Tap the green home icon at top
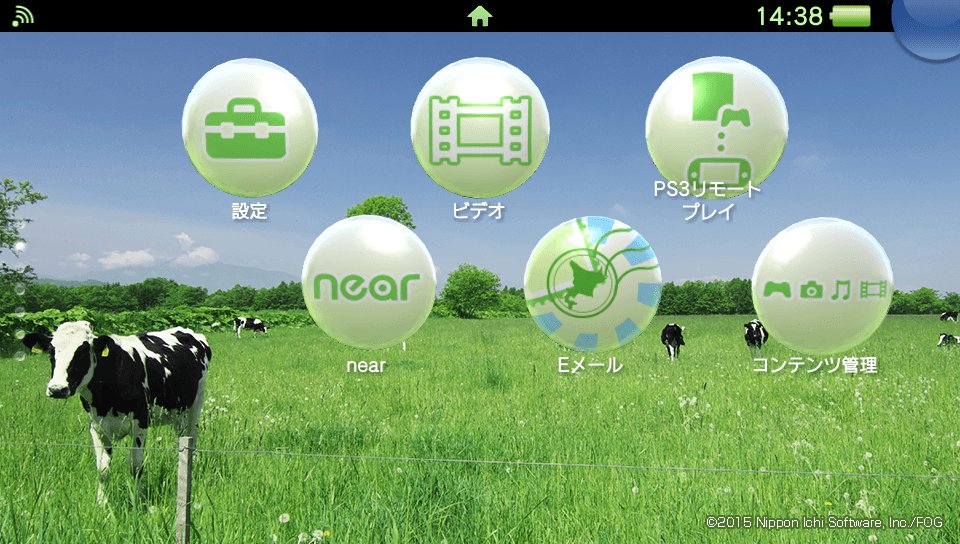This screenshot has height=544, width=960. [x=480, y=16]
